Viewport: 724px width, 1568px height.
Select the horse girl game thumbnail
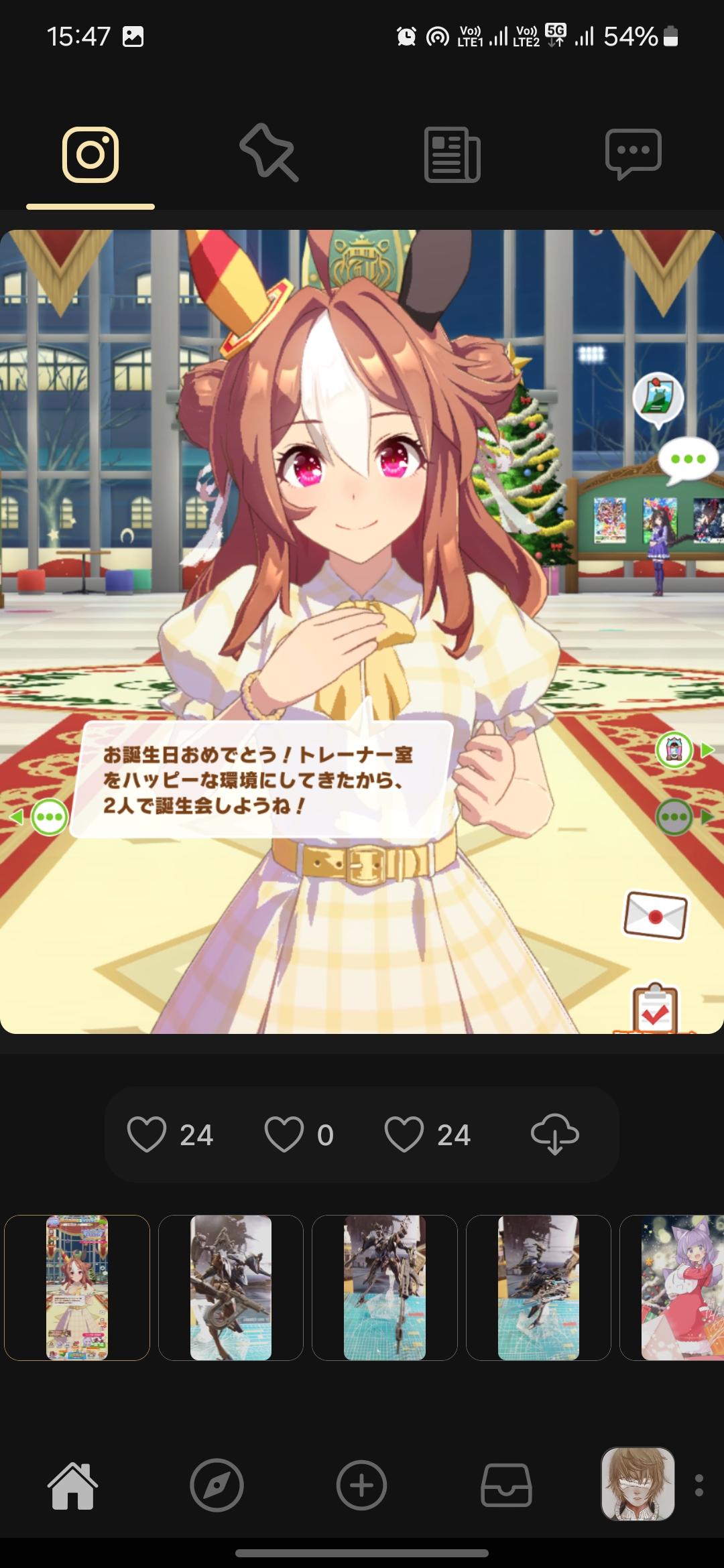pyautogui.click(x=77, y=1287)
